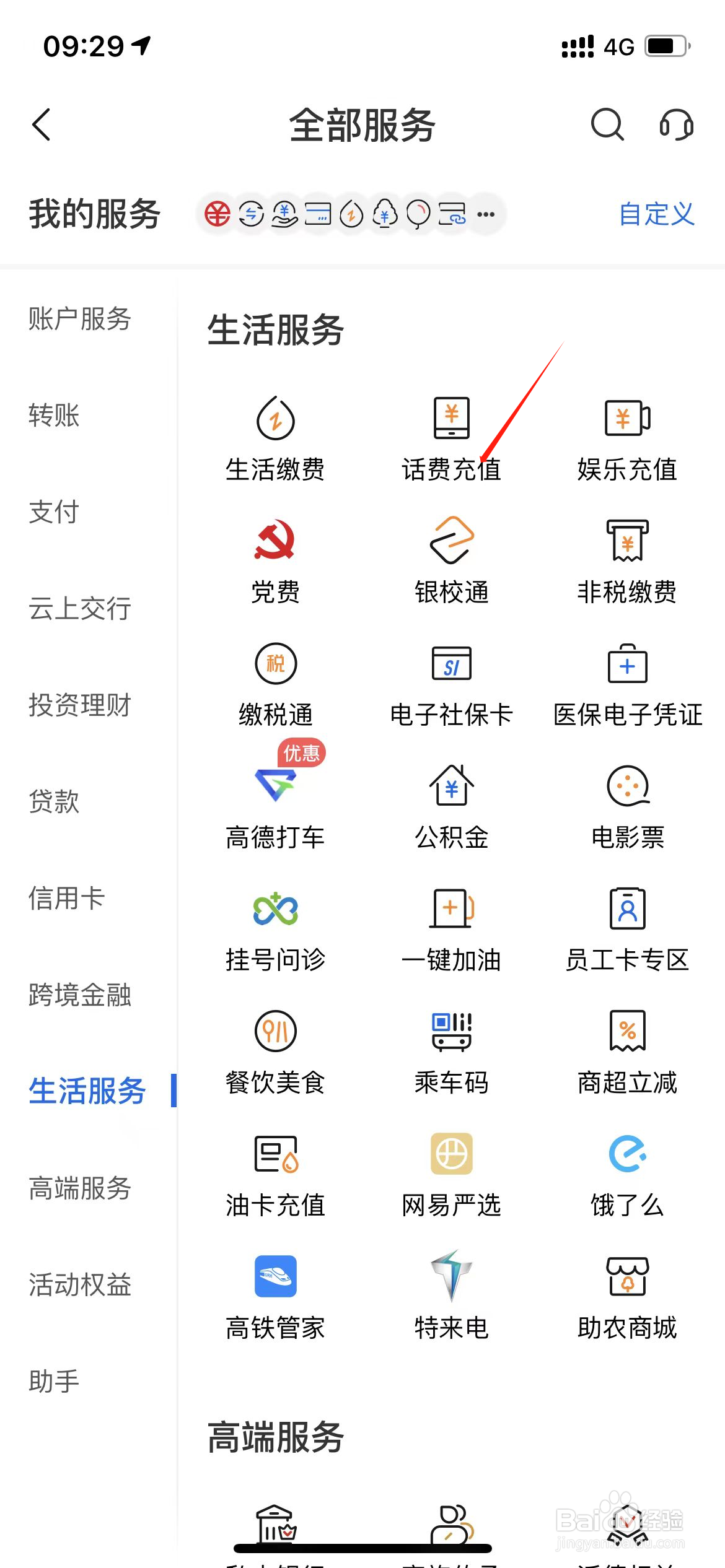Open 公积金 service
This screenshot has height=1568, width=725.
point(451,806)
